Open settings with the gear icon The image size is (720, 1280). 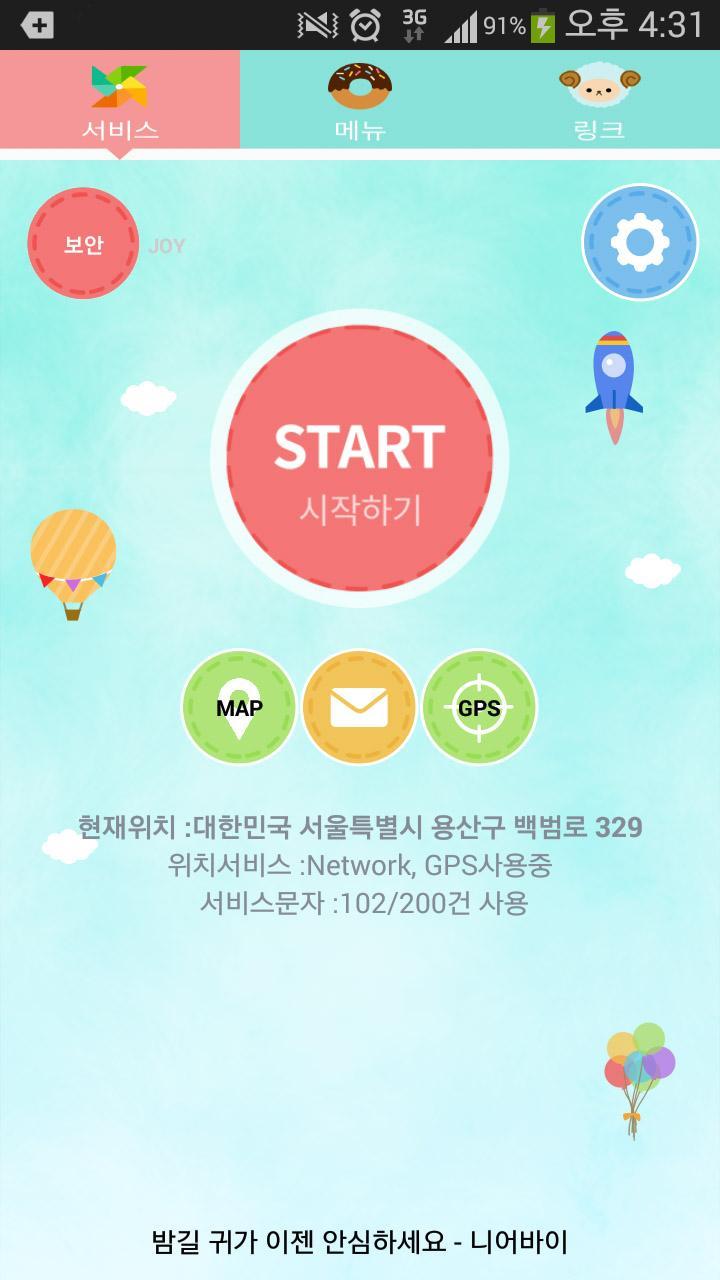pyautogui.click(x=640, y=241)
